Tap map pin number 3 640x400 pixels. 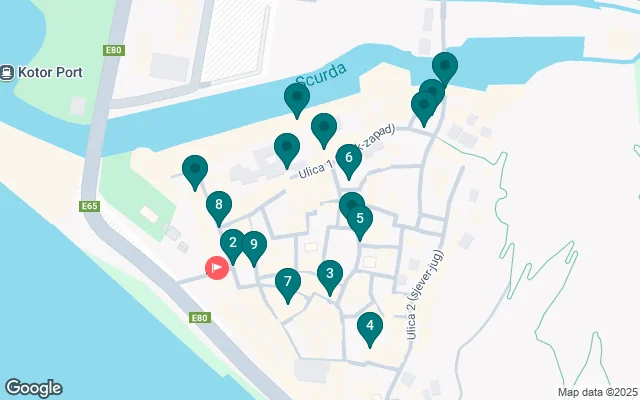click(x=330, y=273)
